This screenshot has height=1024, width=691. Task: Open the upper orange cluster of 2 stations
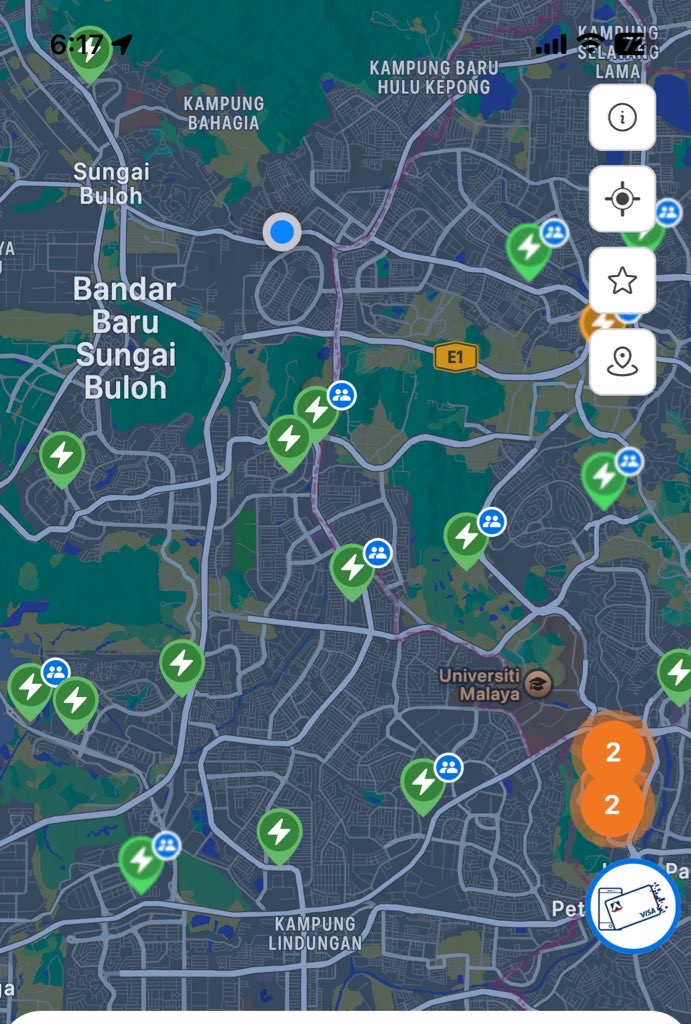tap(613, 752)
